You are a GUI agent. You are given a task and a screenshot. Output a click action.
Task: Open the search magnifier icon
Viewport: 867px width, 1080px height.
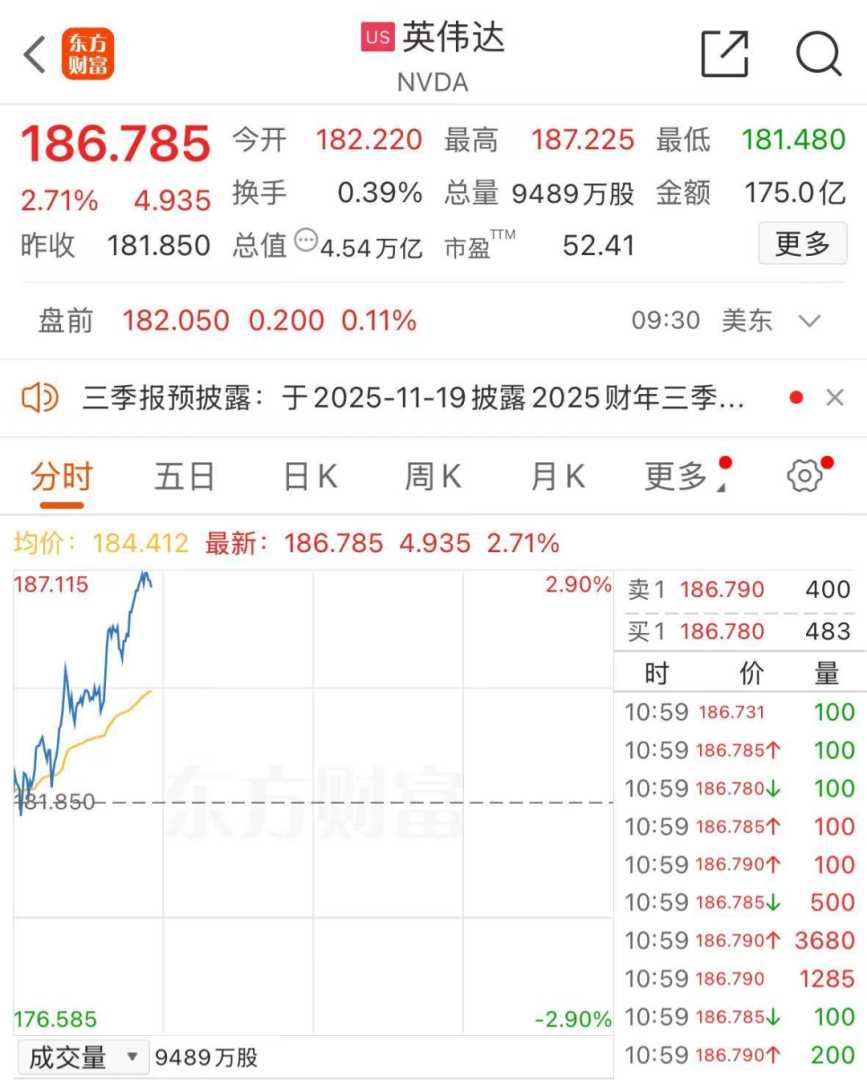click(x=818, y=55)
